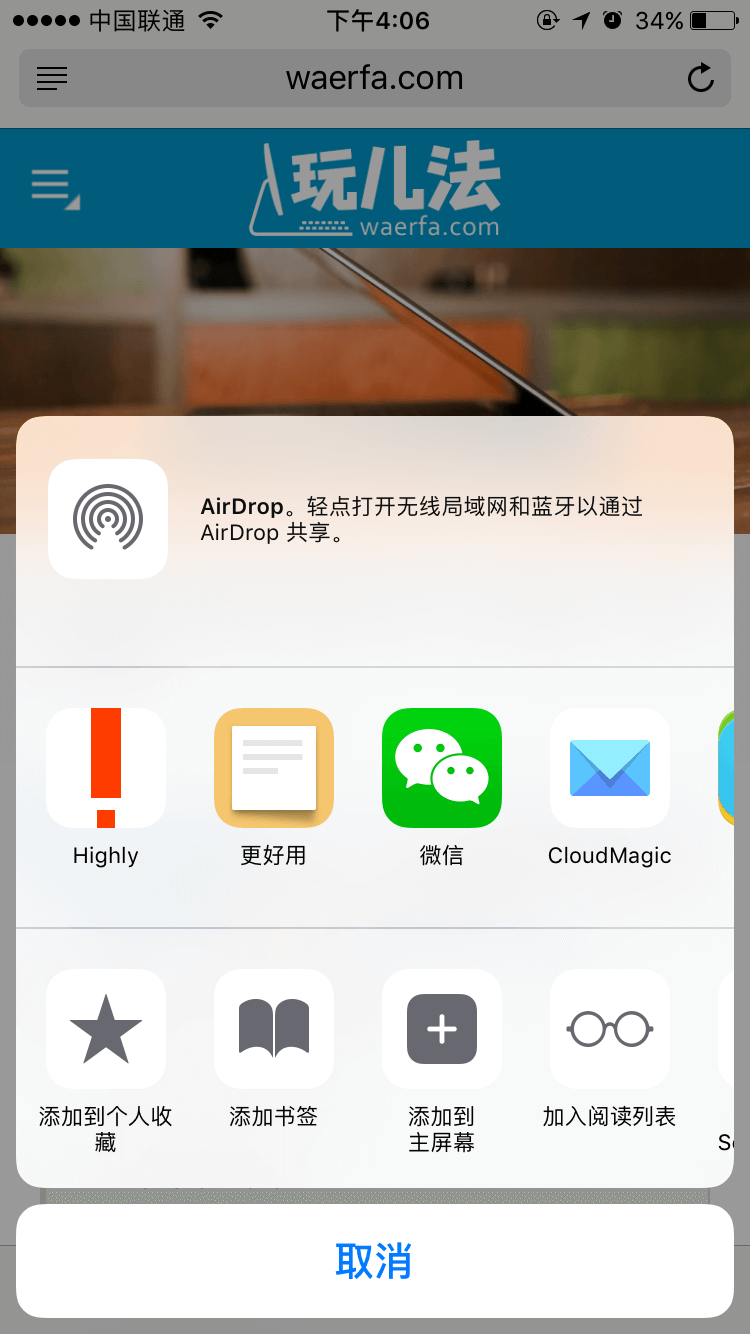The width and height of the screenshot is (750, 1334).
Task: Add page with 加入阅读列表
Action: tap(610, 1029)
